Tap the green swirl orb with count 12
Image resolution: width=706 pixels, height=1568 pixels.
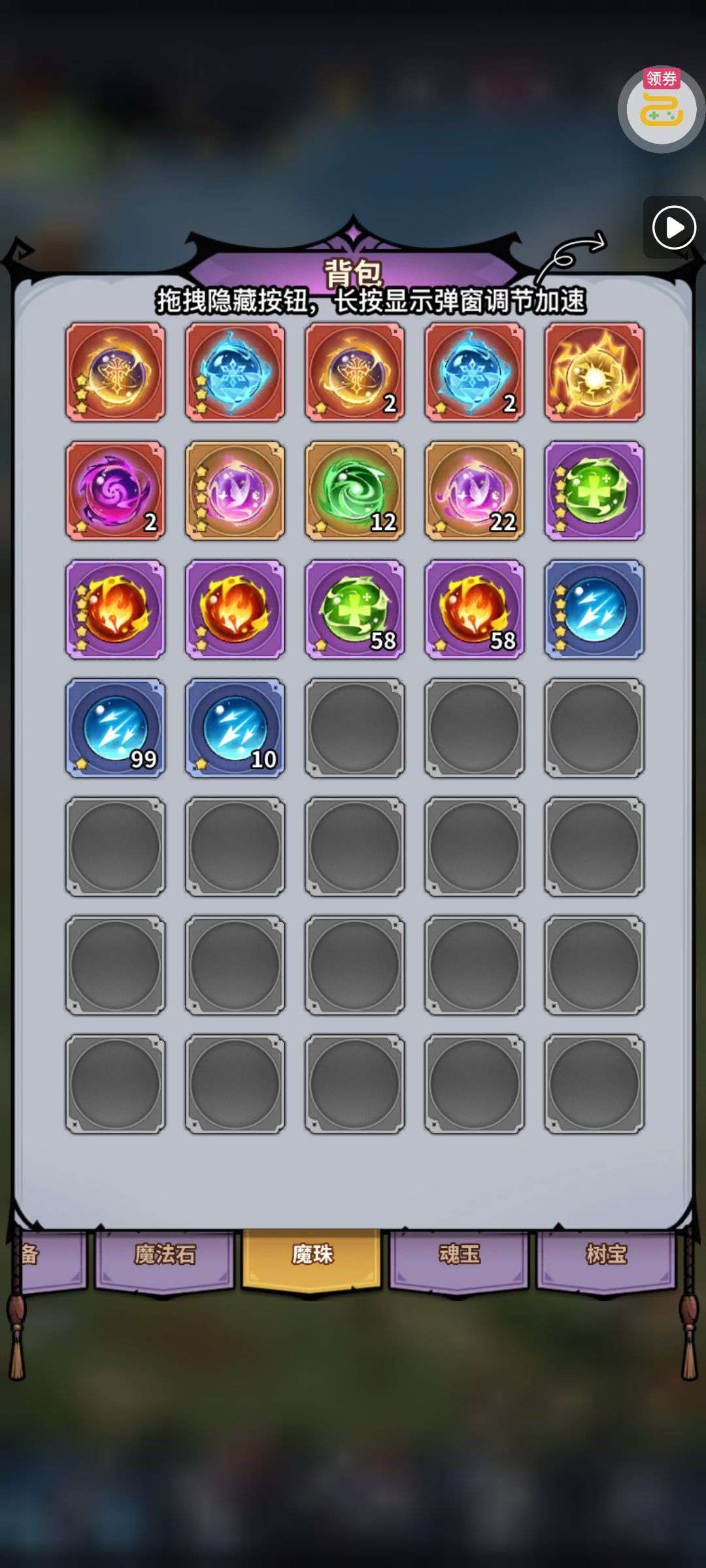tap(355, 491)
